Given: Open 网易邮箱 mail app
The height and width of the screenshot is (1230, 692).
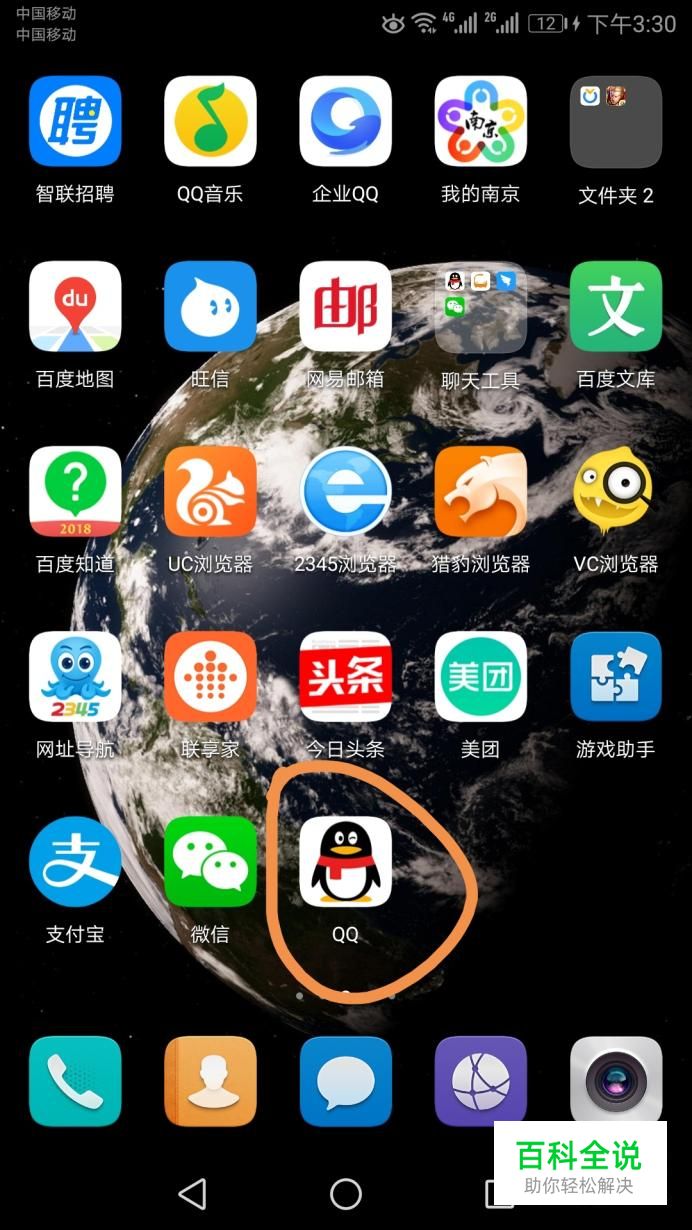Looking at the screenshot, I should [x=345, y=306].
